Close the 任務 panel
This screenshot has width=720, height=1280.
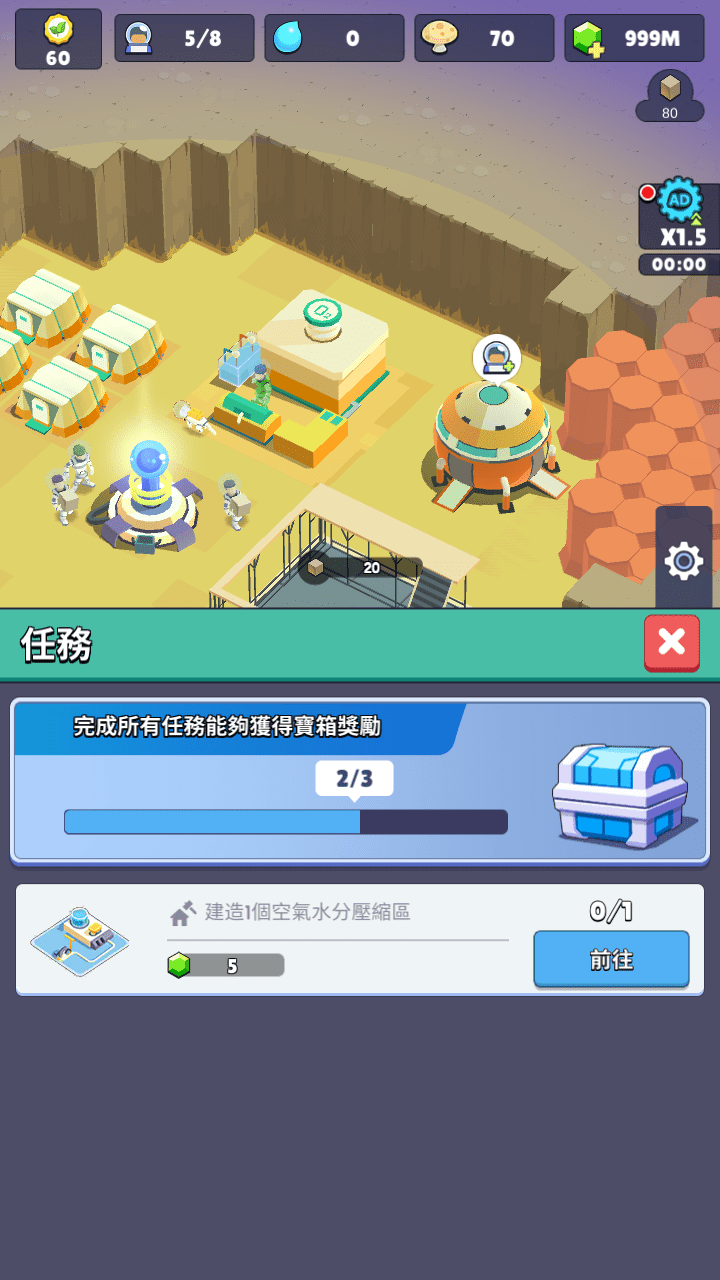pyautogui.click(x=671, y=642)
